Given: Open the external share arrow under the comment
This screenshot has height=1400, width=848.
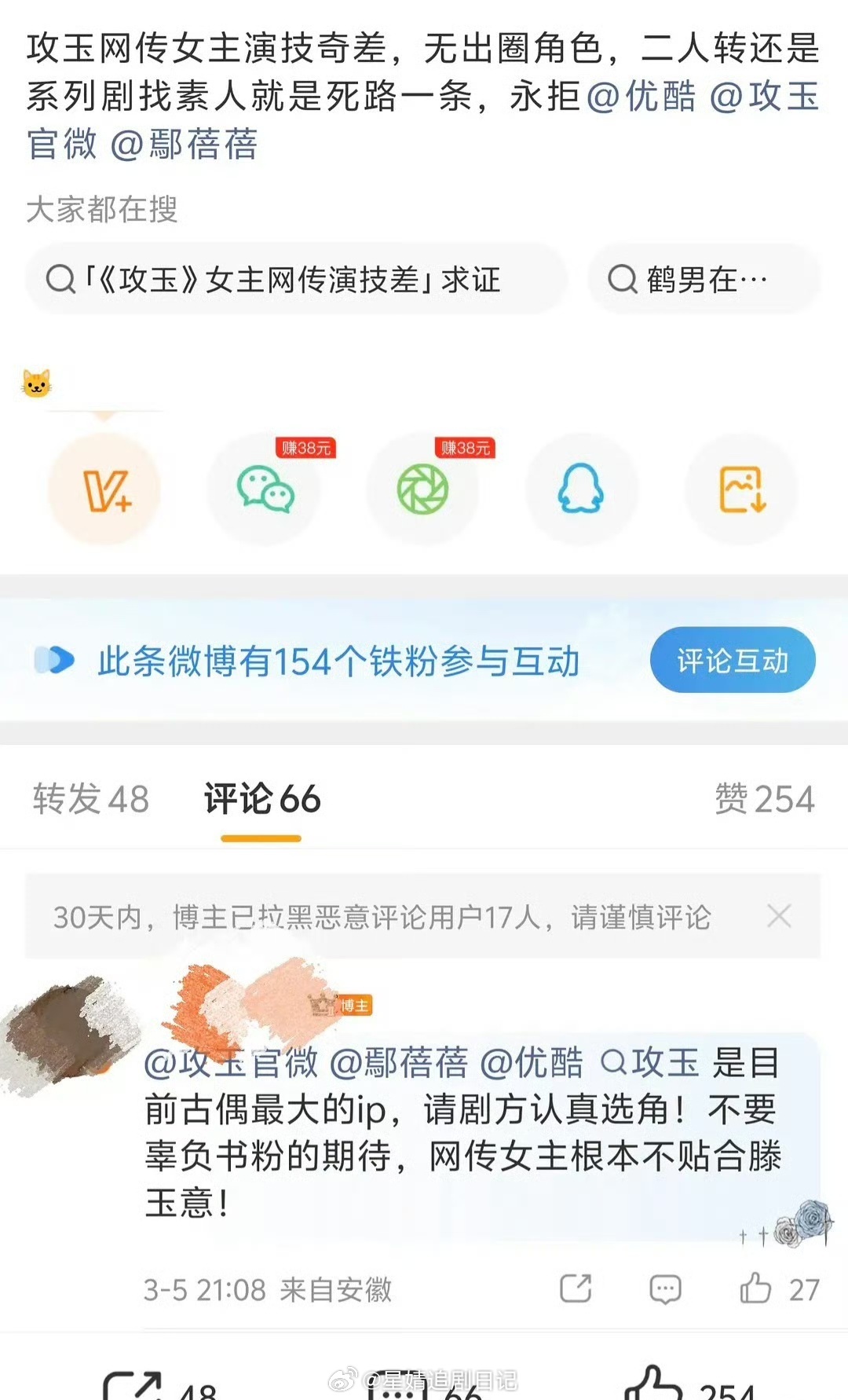Looking at the screenshot, I should click(x=576, y=1288).
